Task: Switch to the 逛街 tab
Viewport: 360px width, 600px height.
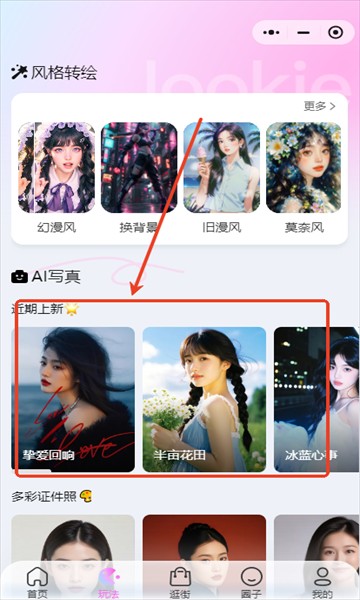Action: 180,582
